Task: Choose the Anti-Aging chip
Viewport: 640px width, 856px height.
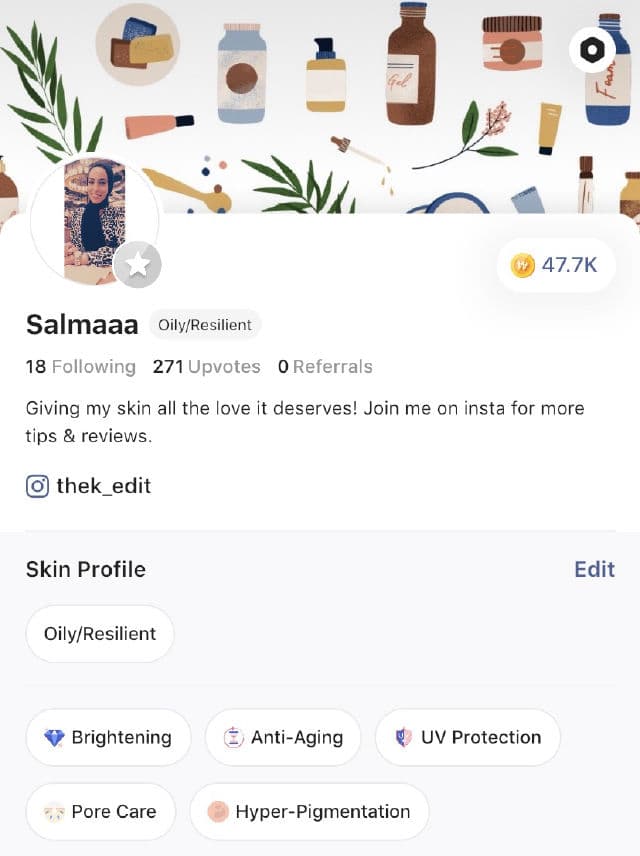Action: 283,738
